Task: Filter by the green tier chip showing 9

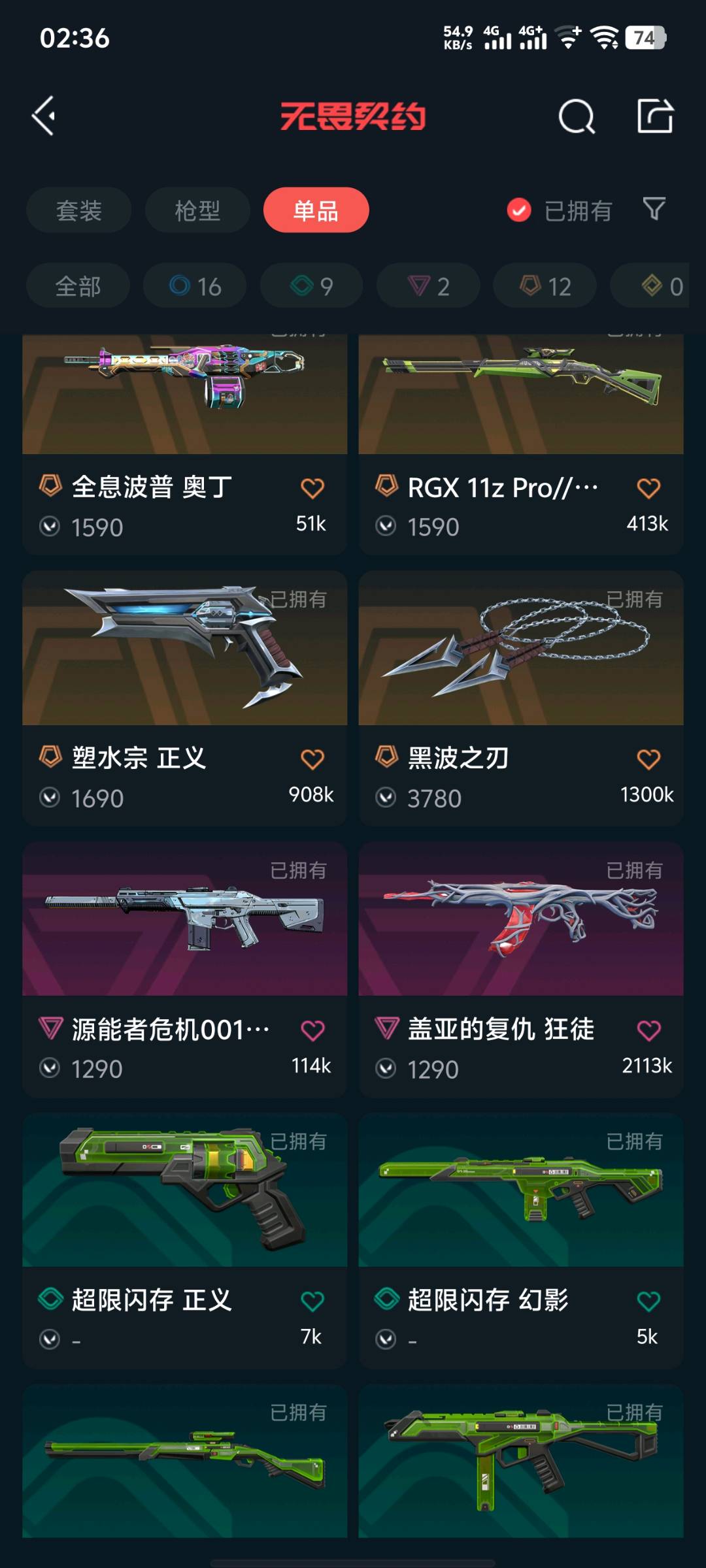Action: pos(312,286)
